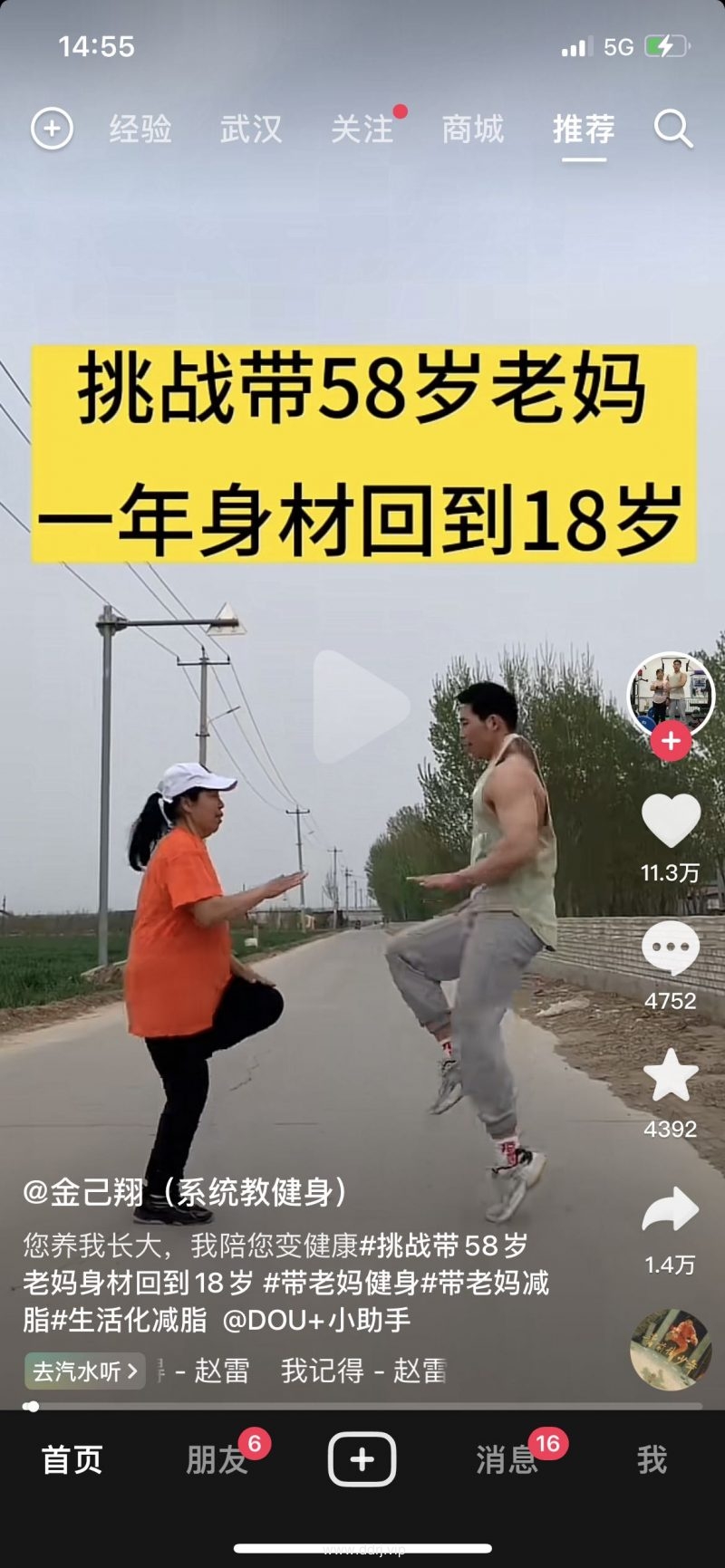Go to the 商城 tab
This screenshot has width=725, height=1568.
[x=472, y=129]
